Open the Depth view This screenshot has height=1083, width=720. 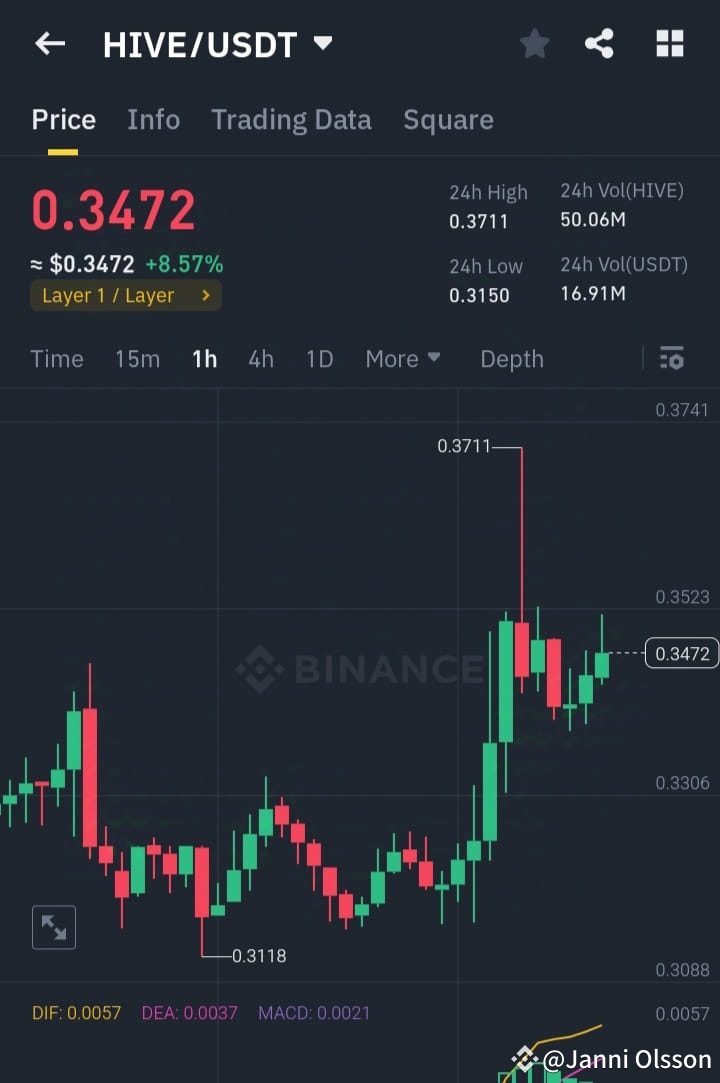click(511, 358)
